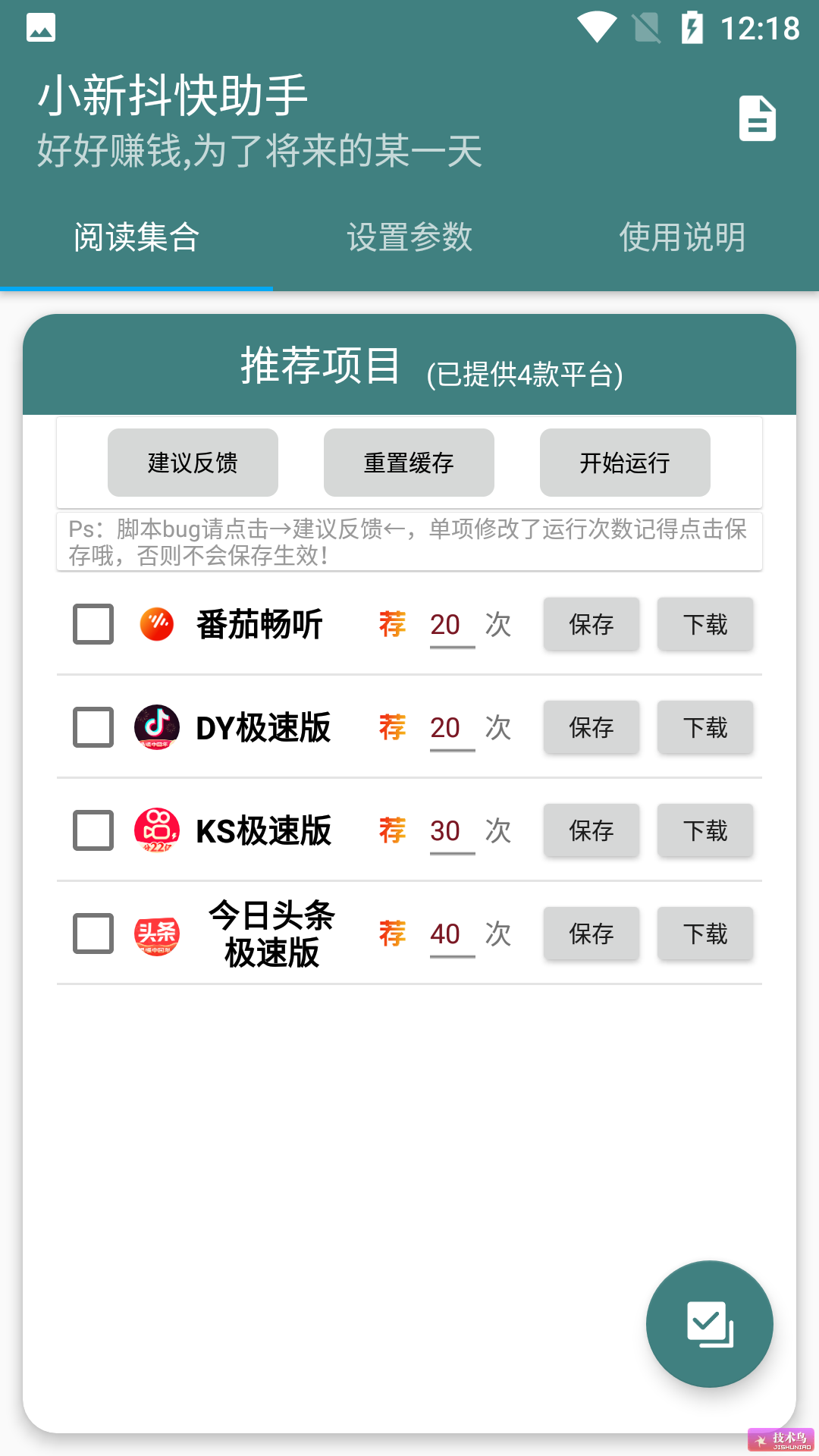This screenshot has height=1456, width=819.
Task: Switch to the 使用说明 tab
Action: [682, 237]
